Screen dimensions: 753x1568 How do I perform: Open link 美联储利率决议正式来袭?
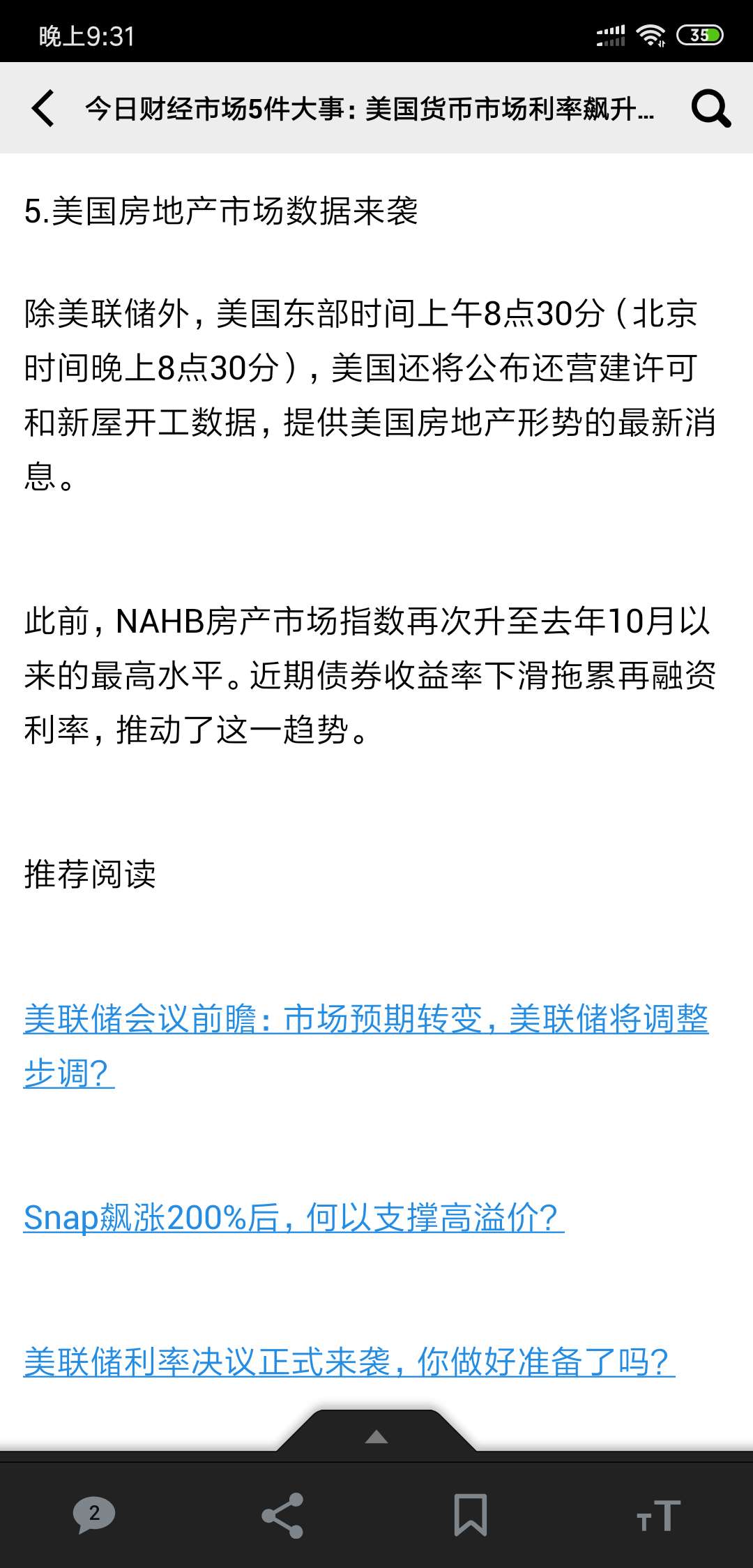[x=349, y=1361]
